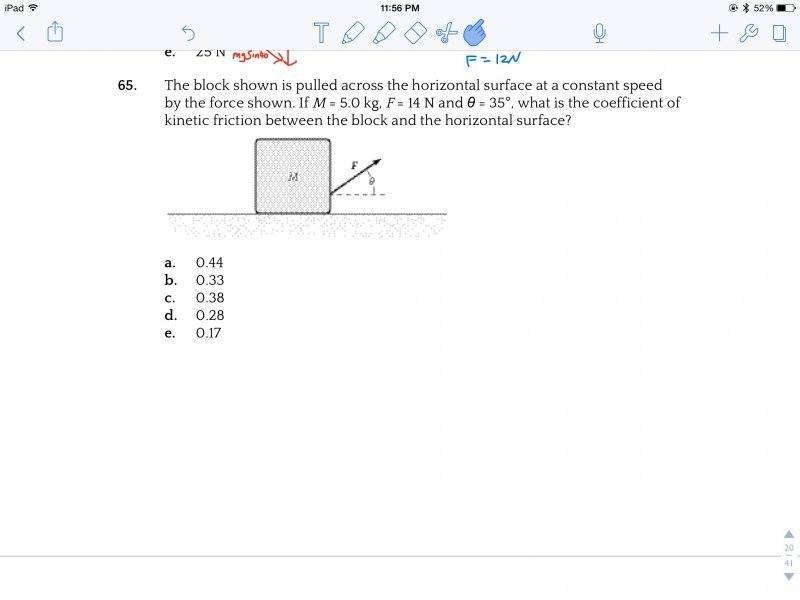This screenshot has width=800, height=600.
Task: Switch to the pointing hand tool
Action: pos(475,33)
